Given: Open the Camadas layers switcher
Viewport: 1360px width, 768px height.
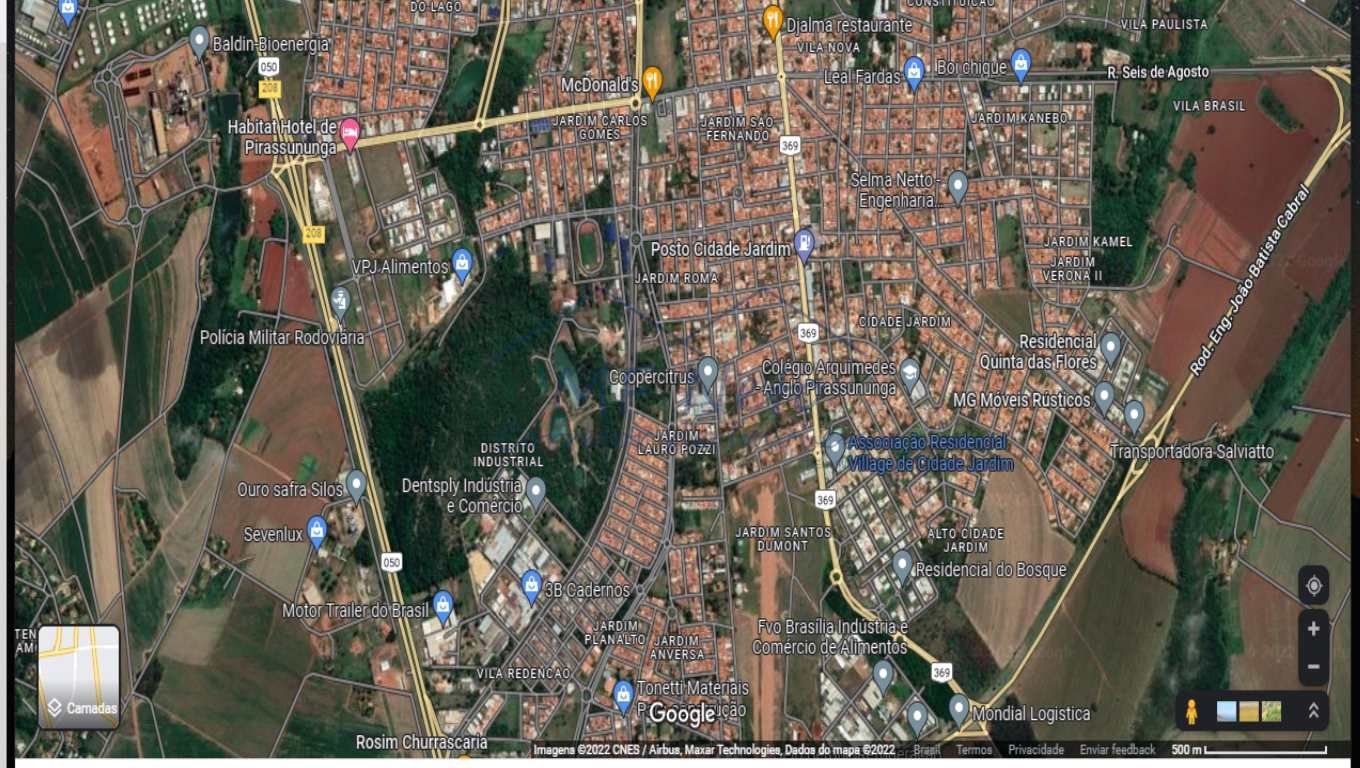Looking at the screenshot, I should [x=79, y=677].
